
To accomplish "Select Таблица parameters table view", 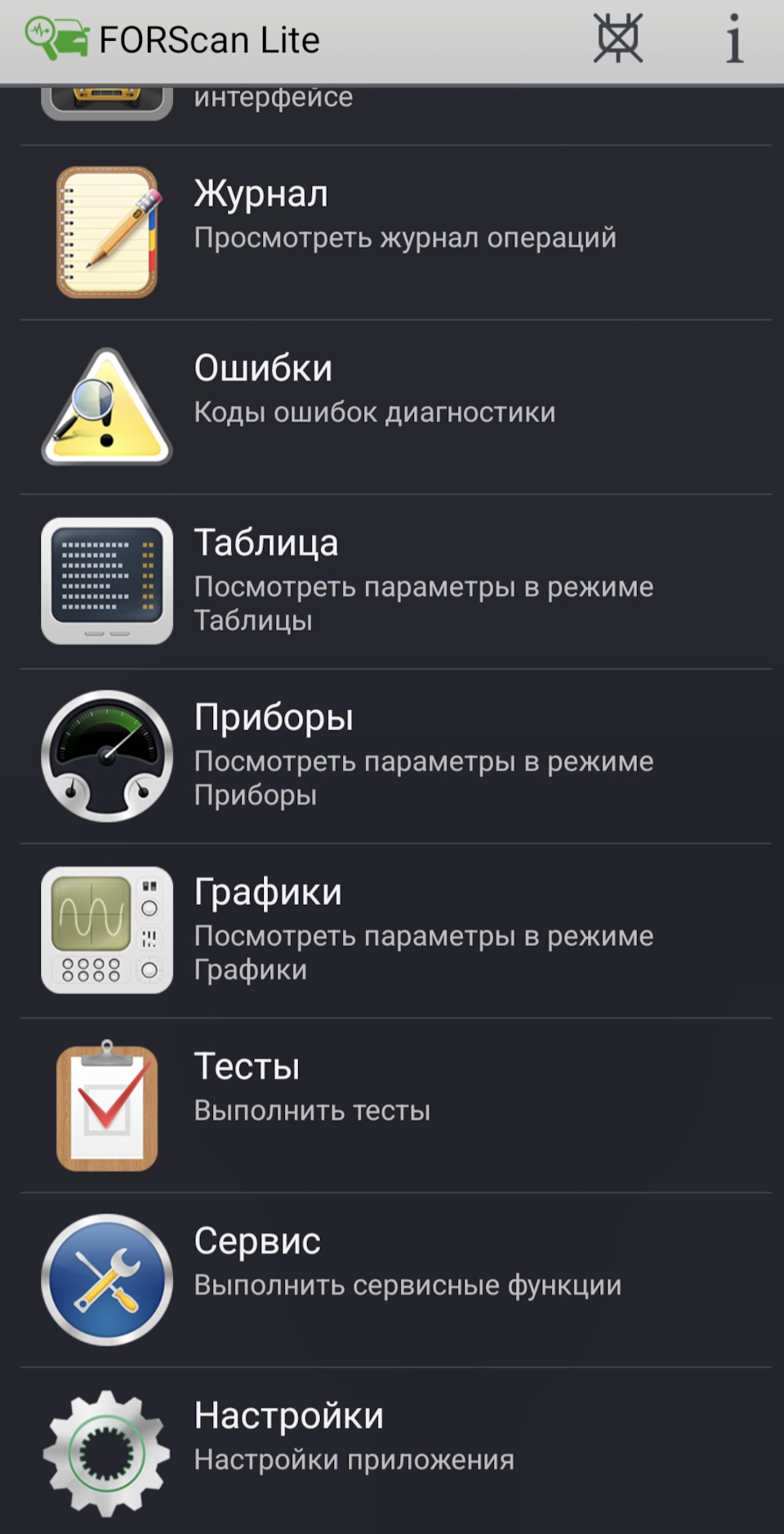I will [395, 581].
